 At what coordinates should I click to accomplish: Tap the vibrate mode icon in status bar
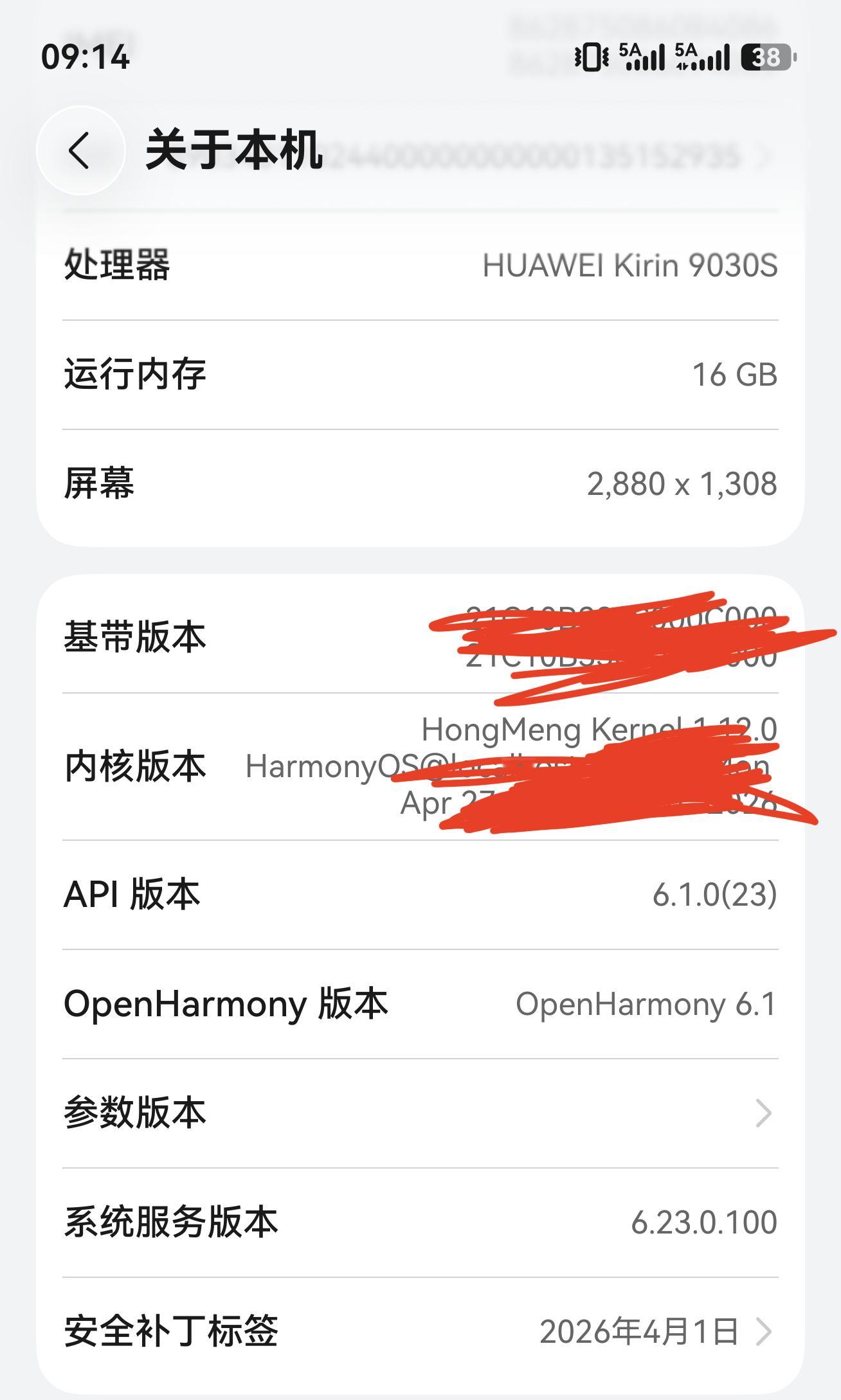point(592,57)
